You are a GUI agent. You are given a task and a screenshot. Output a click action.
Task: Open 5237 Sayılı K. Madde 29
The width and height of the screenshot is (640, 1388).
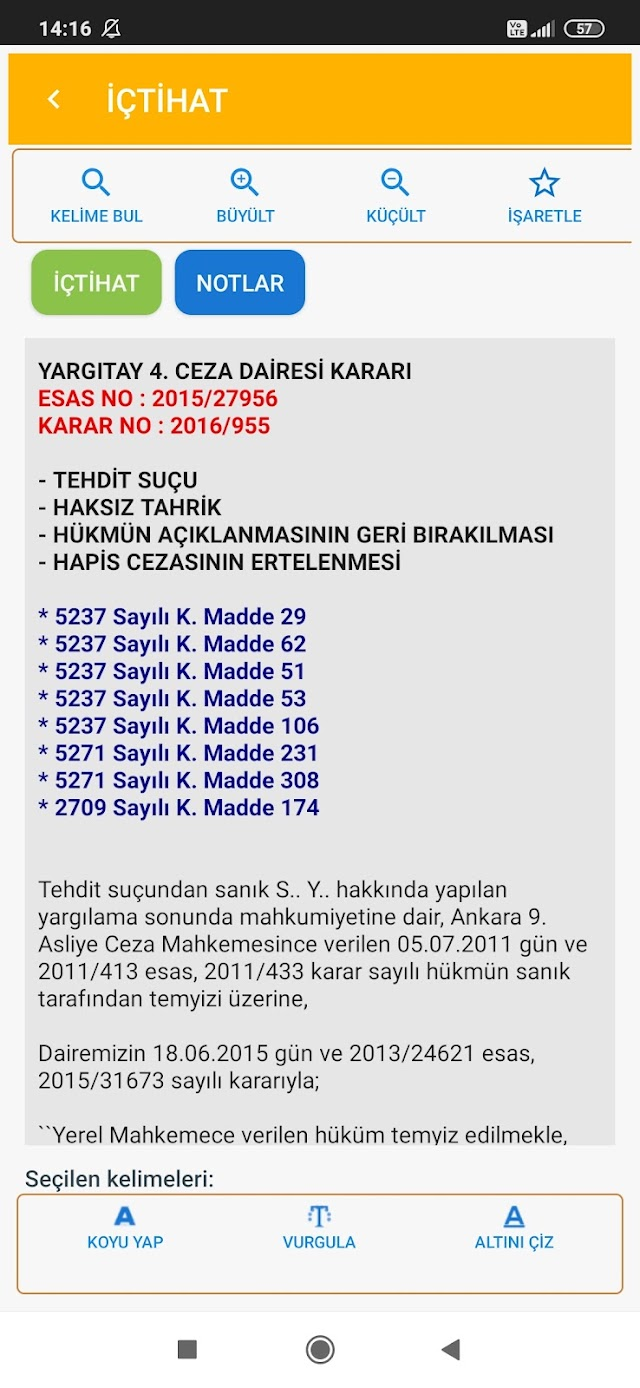pyautogui.click(x=172, y=617)
